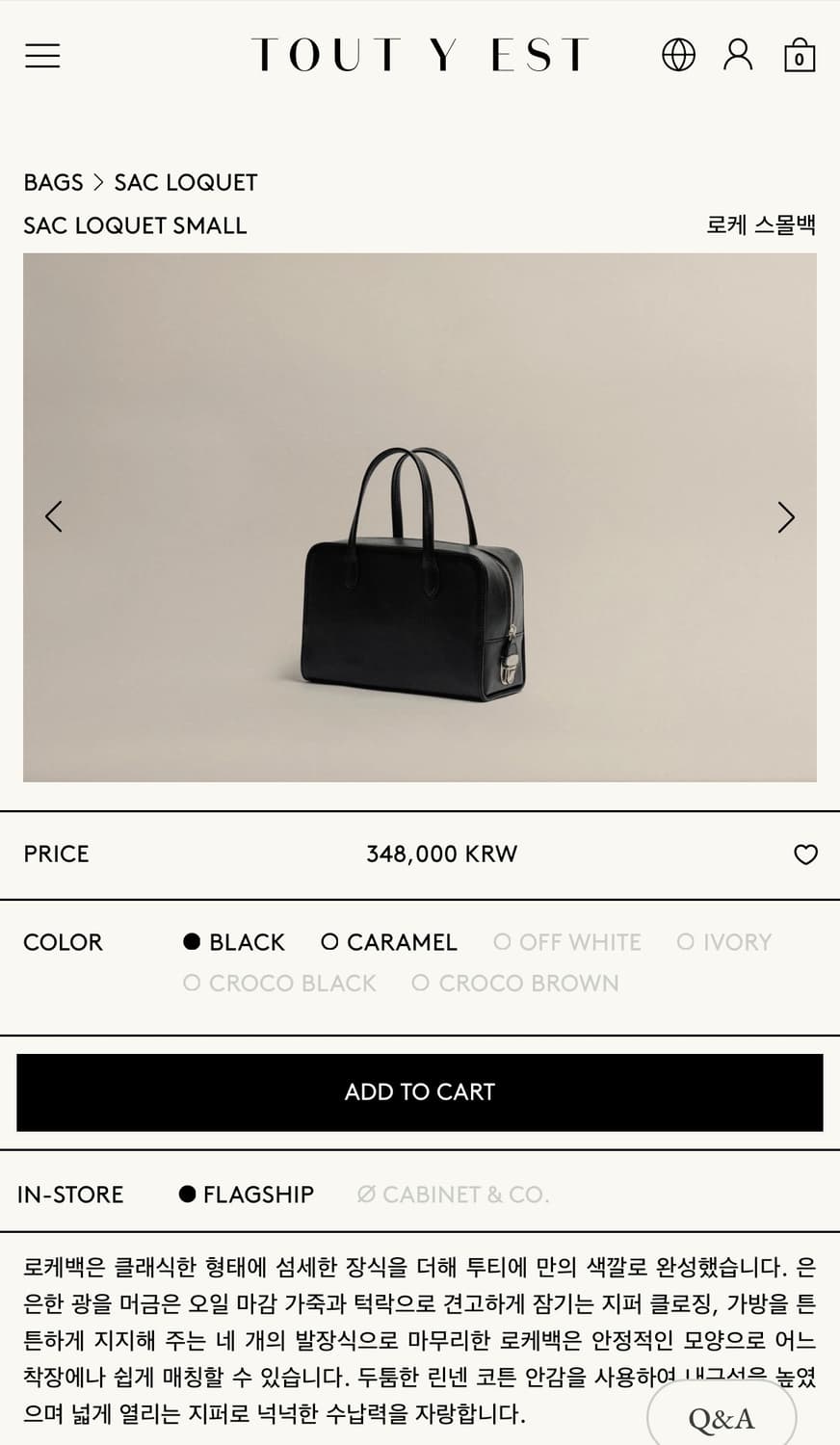Select the OFF WHITE color option
The image size is (840, 1445).
tap(566, 942)
